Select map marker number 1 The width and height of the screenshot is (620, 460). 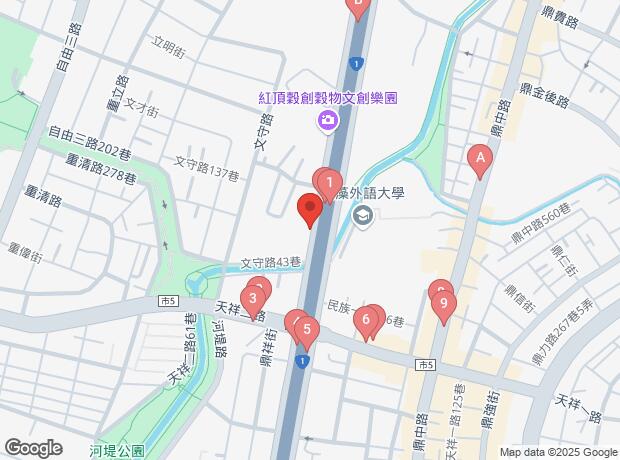point(329,183)
